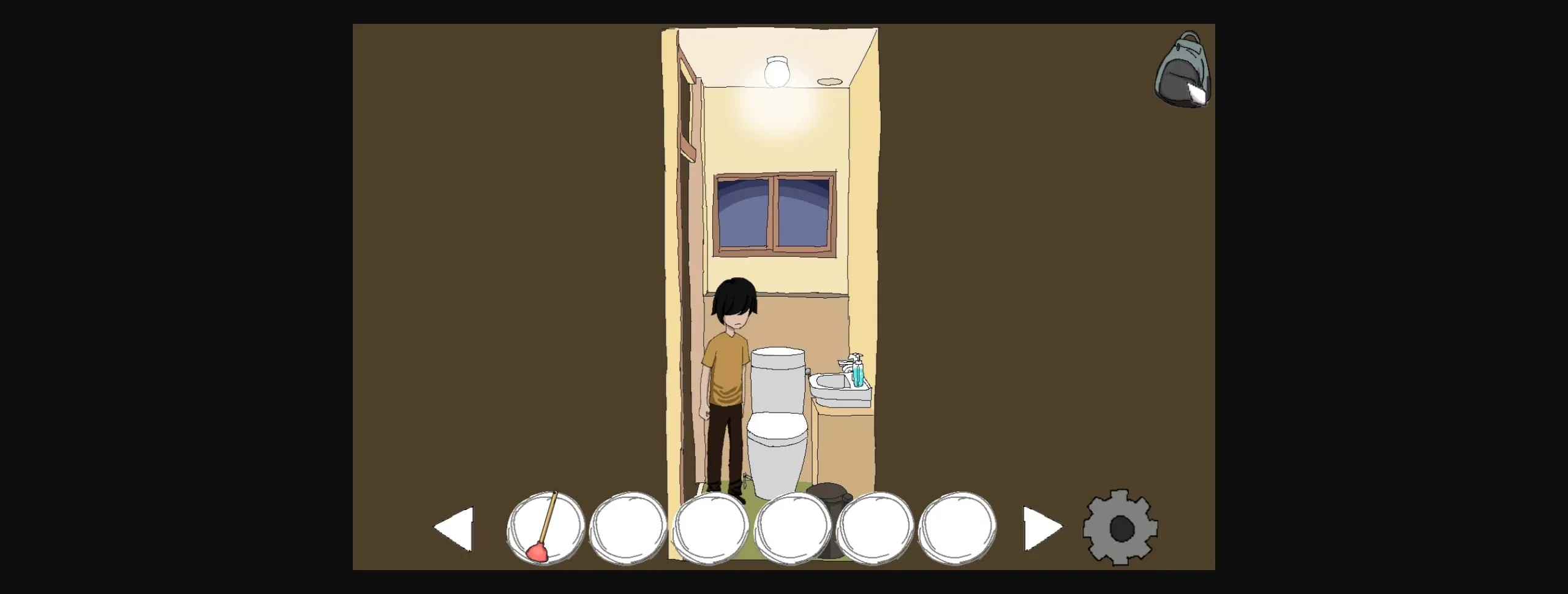This screenshot has width=1568, height=594.
Task: Open the backpack inventory
Action: pos(1182,70)
